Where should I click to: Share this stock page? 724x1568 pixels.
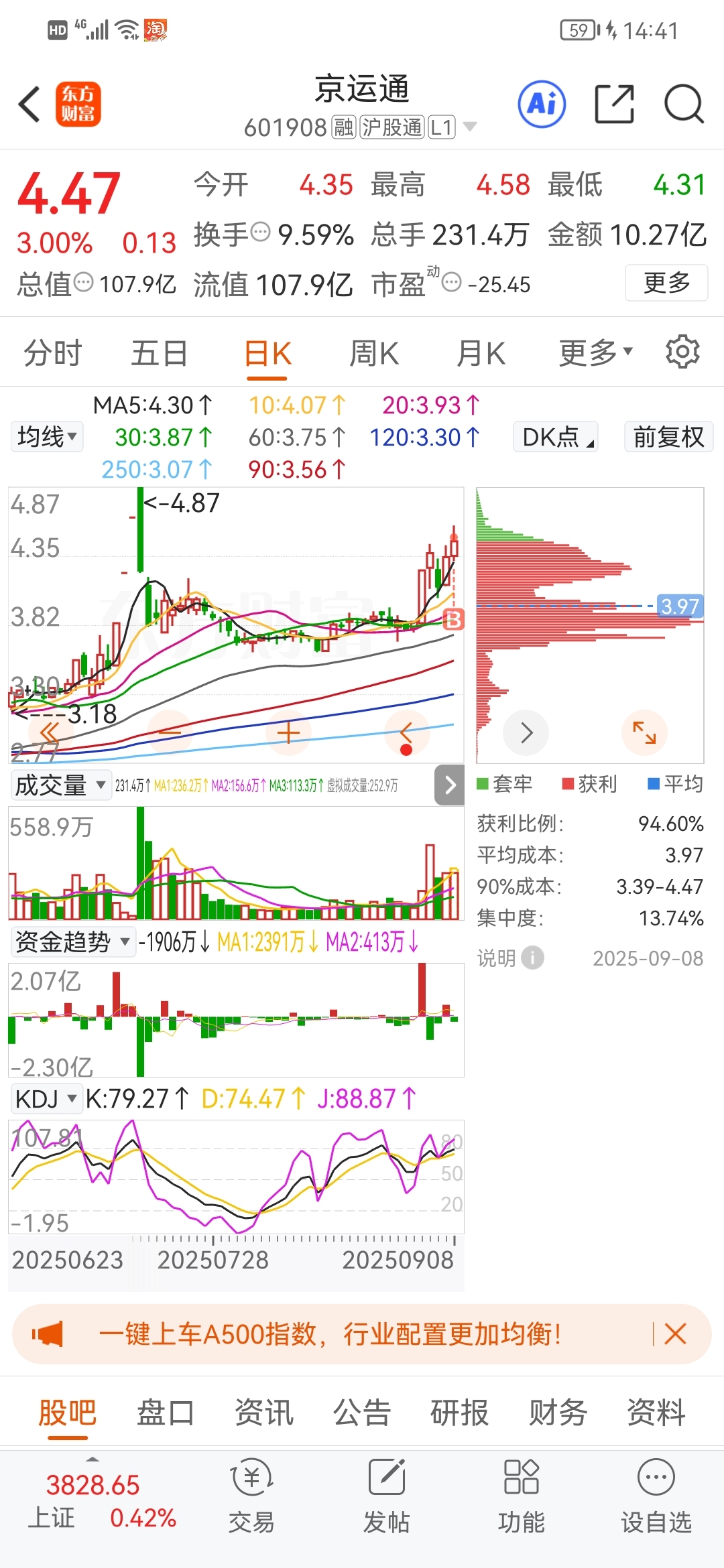614,104
